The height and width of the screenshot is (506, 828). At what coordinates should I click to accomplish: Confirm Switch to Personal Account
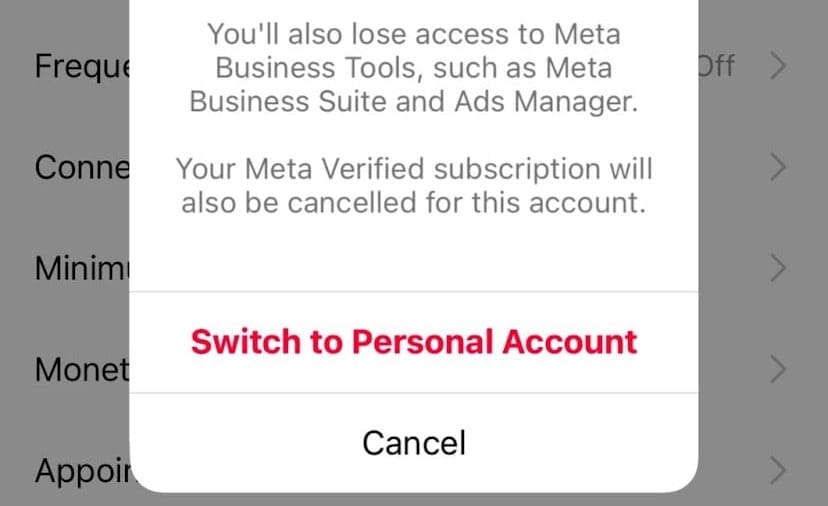(x=414, y=342)
